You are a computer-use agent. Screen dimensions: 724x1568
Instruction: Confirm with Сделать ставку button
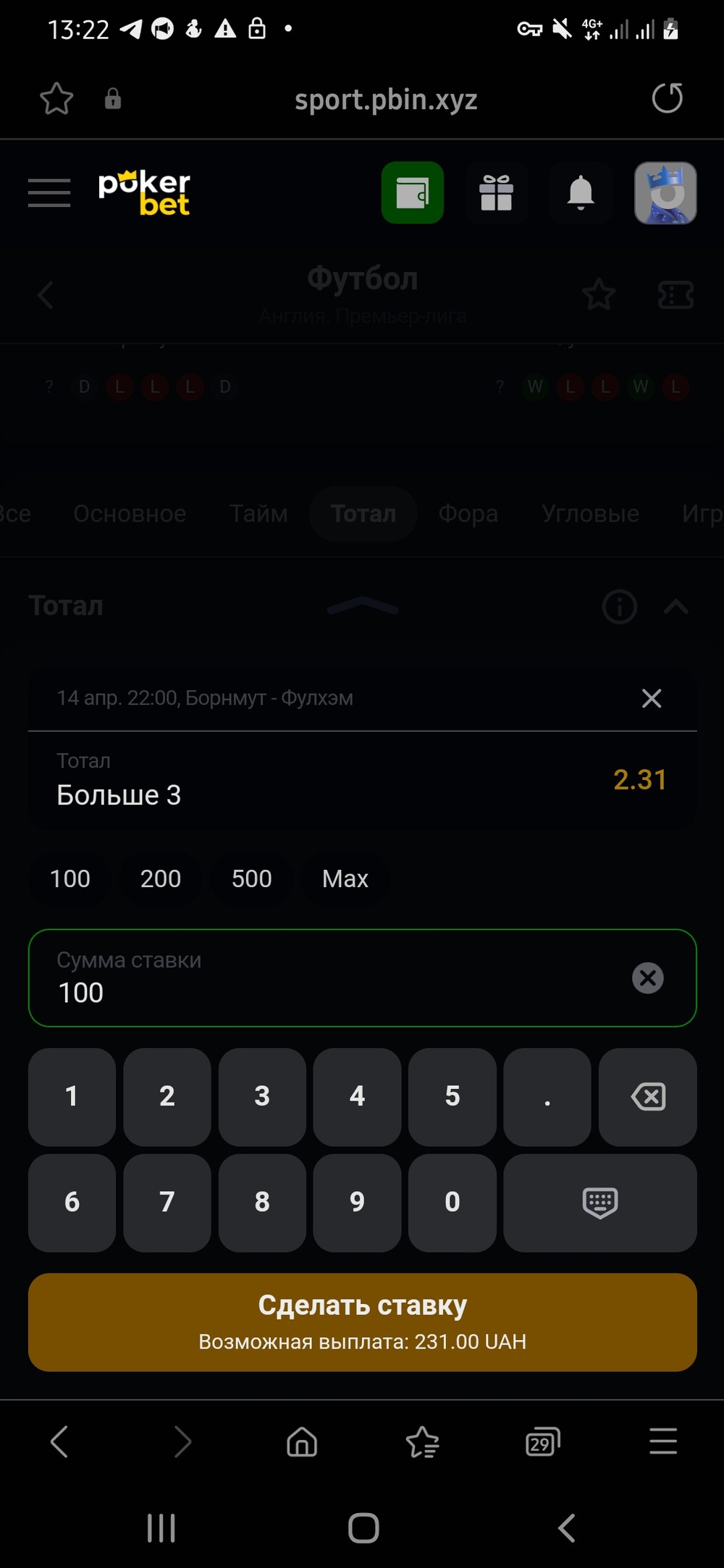[x=362, y=1322]
